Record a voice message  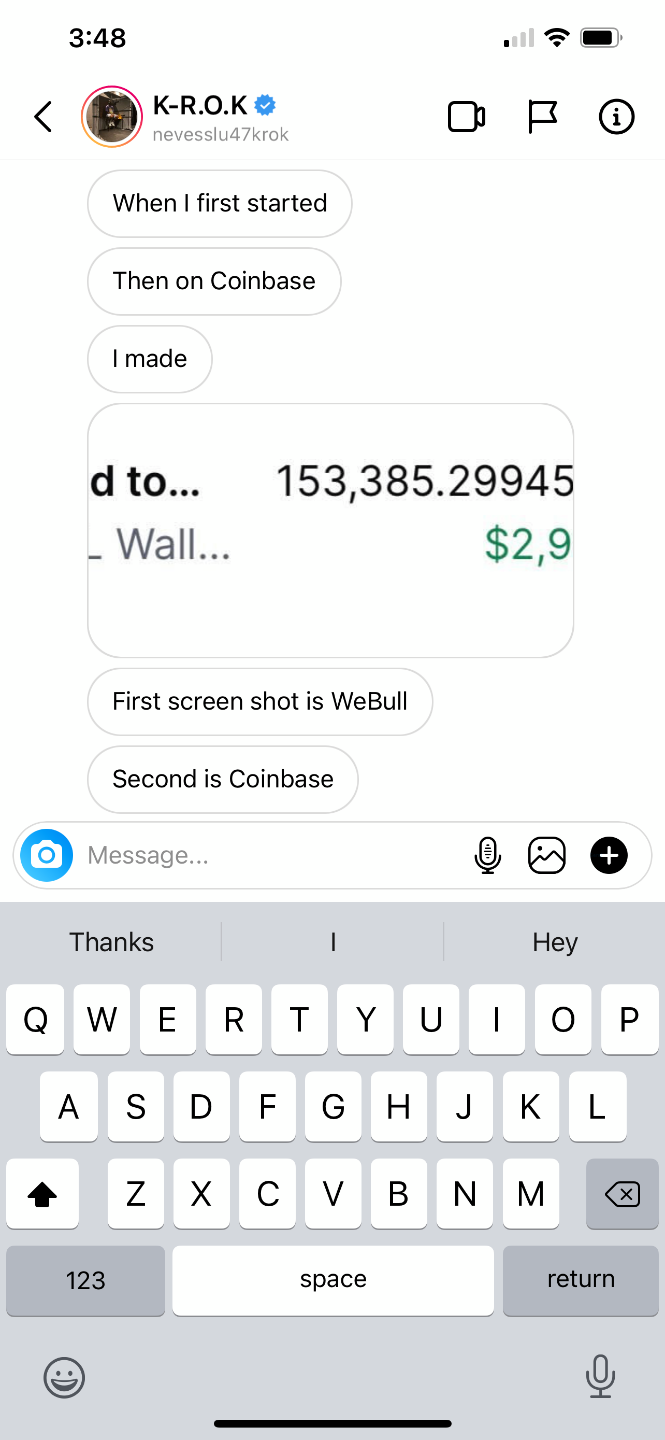(x=487, y=855)
